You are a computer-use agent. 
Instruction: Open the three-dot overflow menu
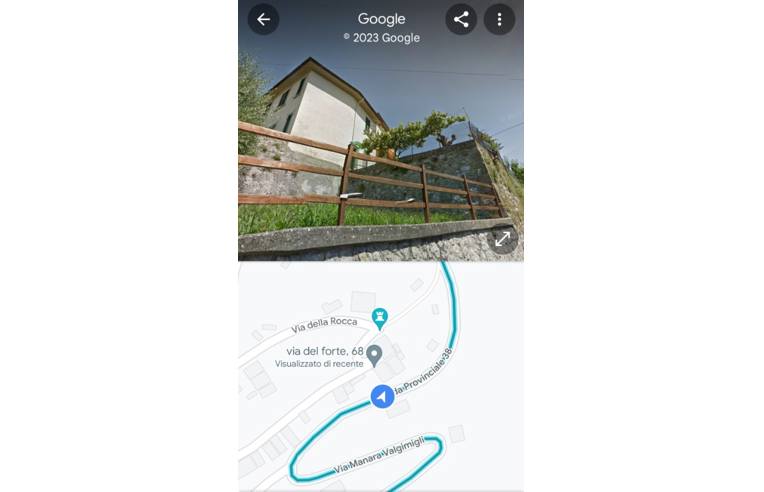[499, 19]
